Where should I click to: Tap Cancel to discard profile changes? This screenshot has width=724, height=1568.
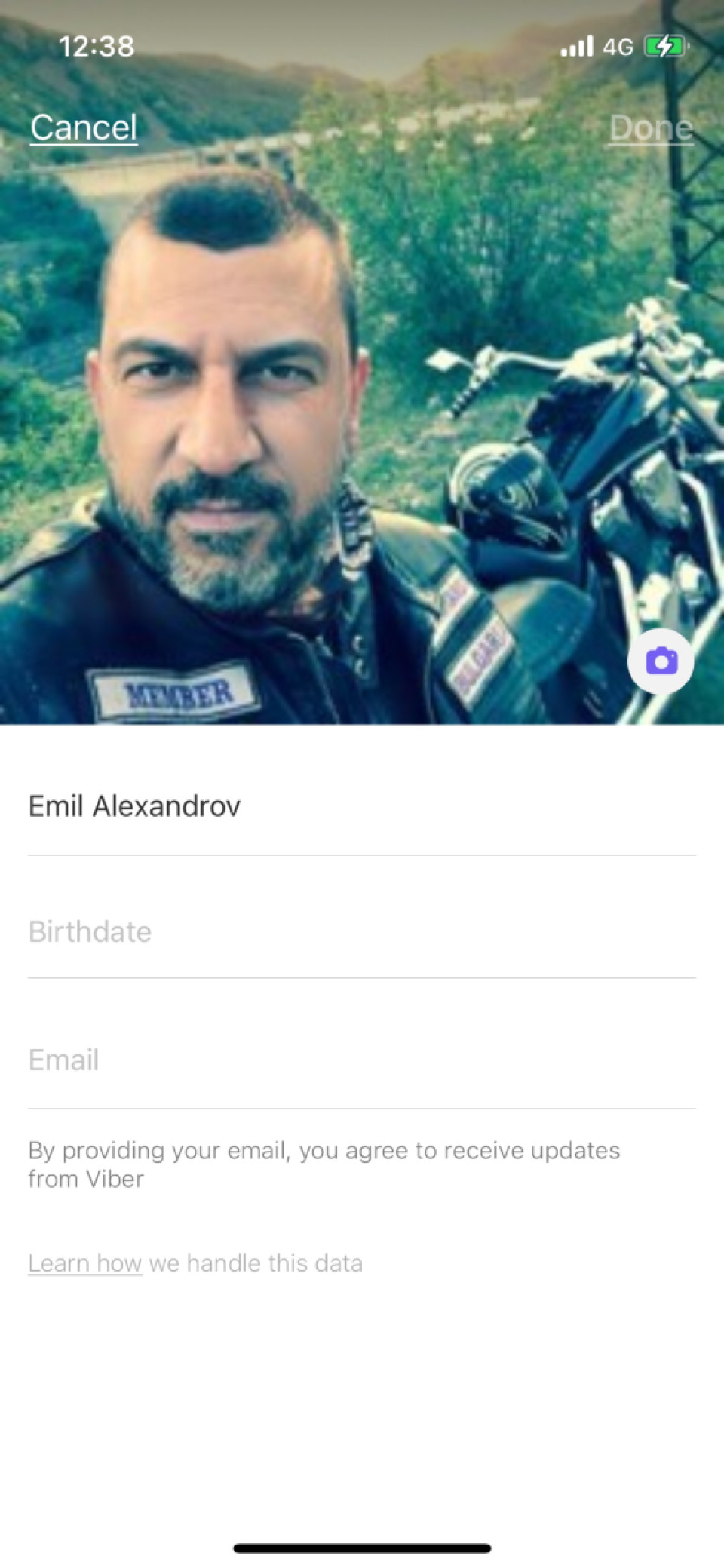84,127
